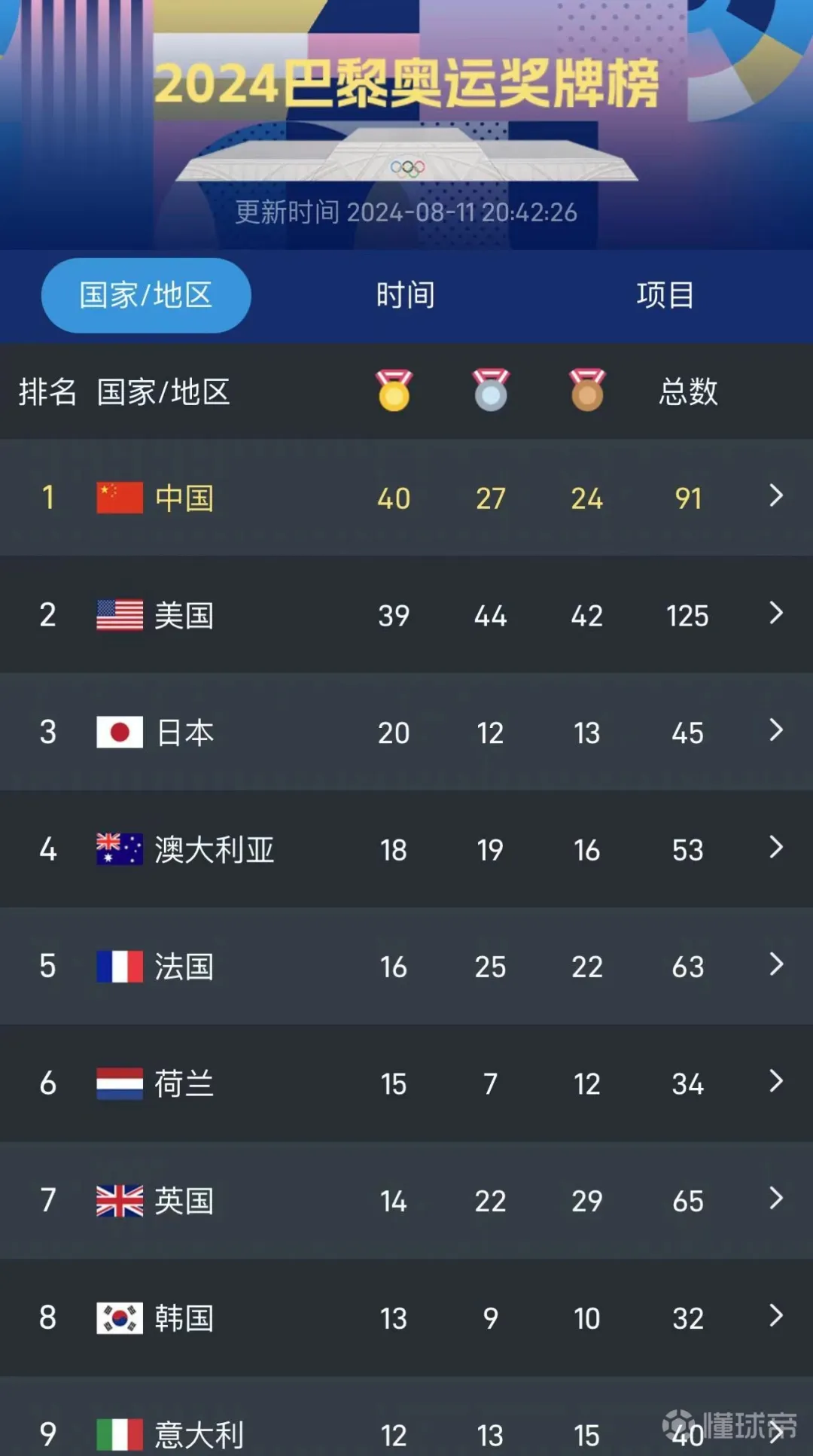Open 美国 medal details row

click(406, 615)
